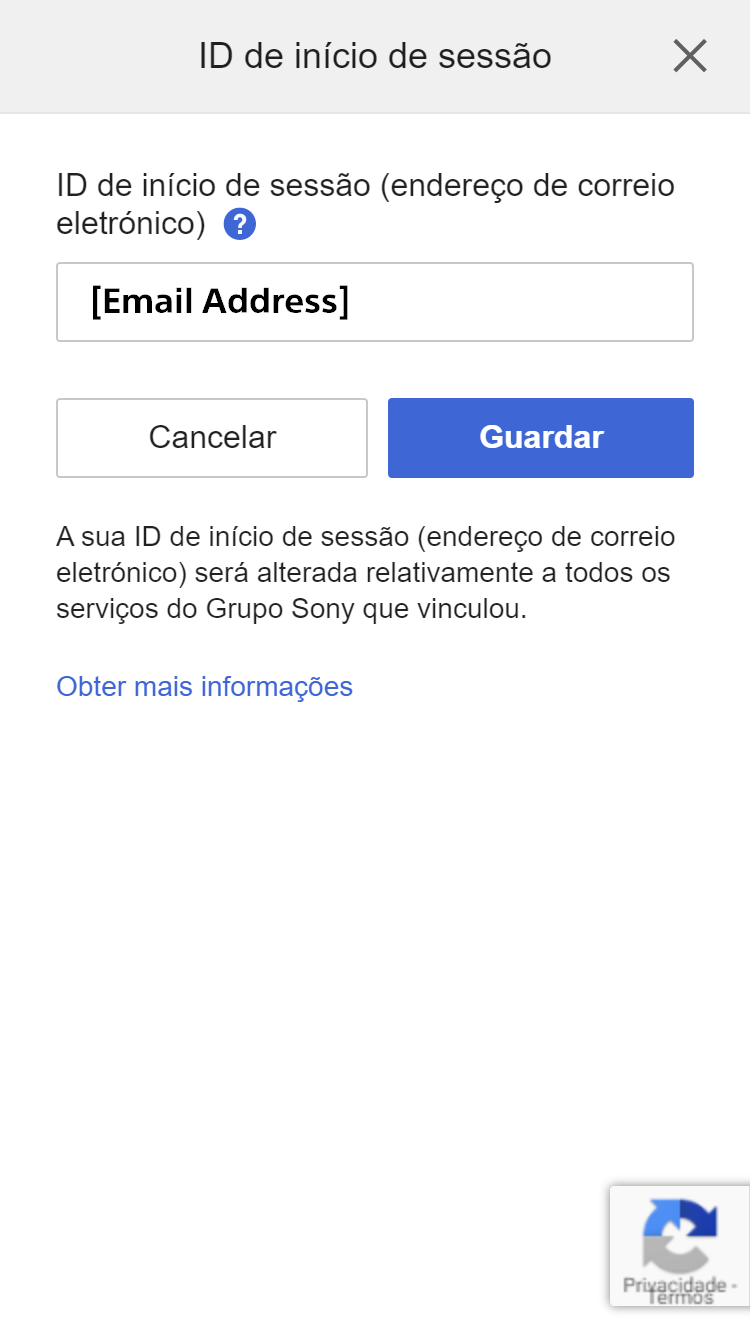
Task: Click the more information link
Action: point(204,687)
